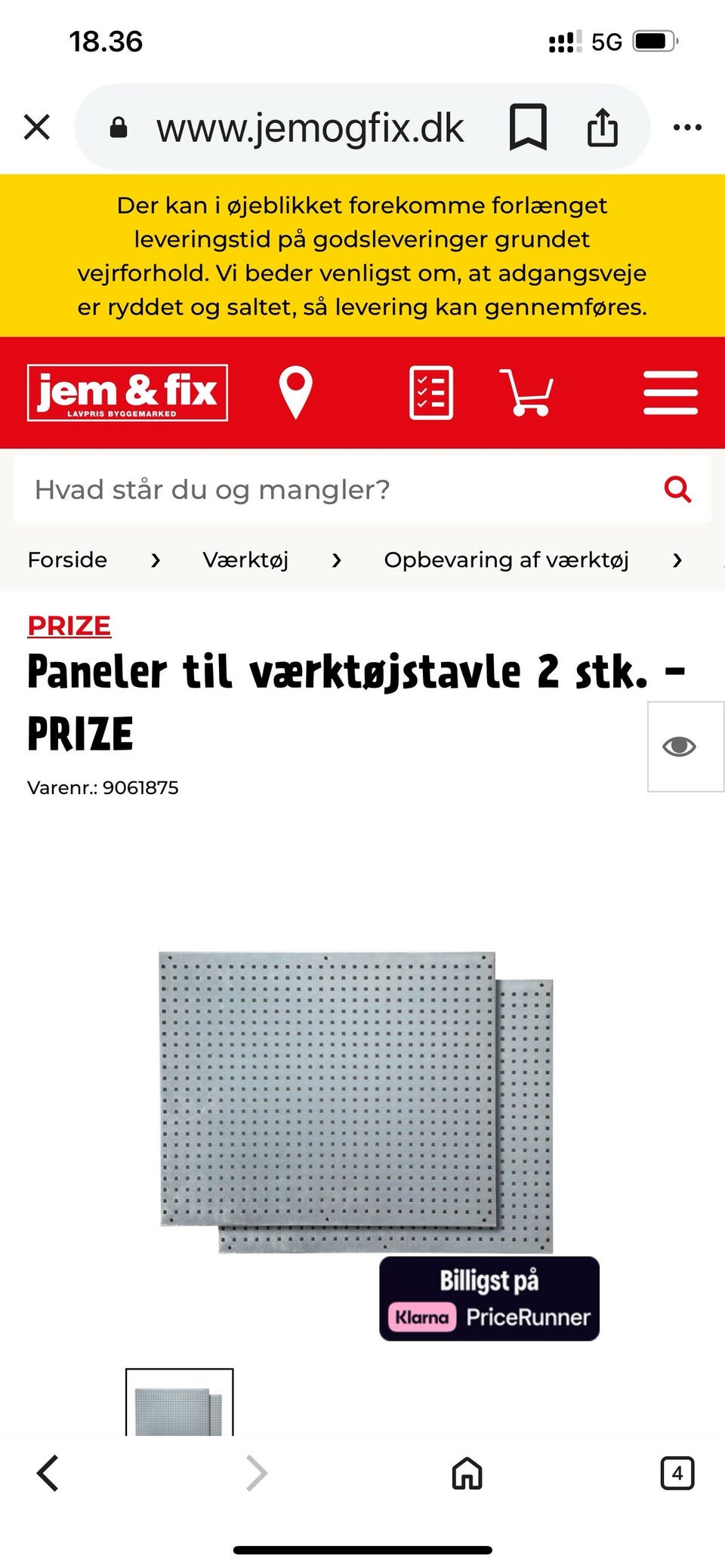Image resolution: width=725 pixels, height=1568 pixels.
Task: Tap the www.jemogfix.dk address bar
Action: 310,128
